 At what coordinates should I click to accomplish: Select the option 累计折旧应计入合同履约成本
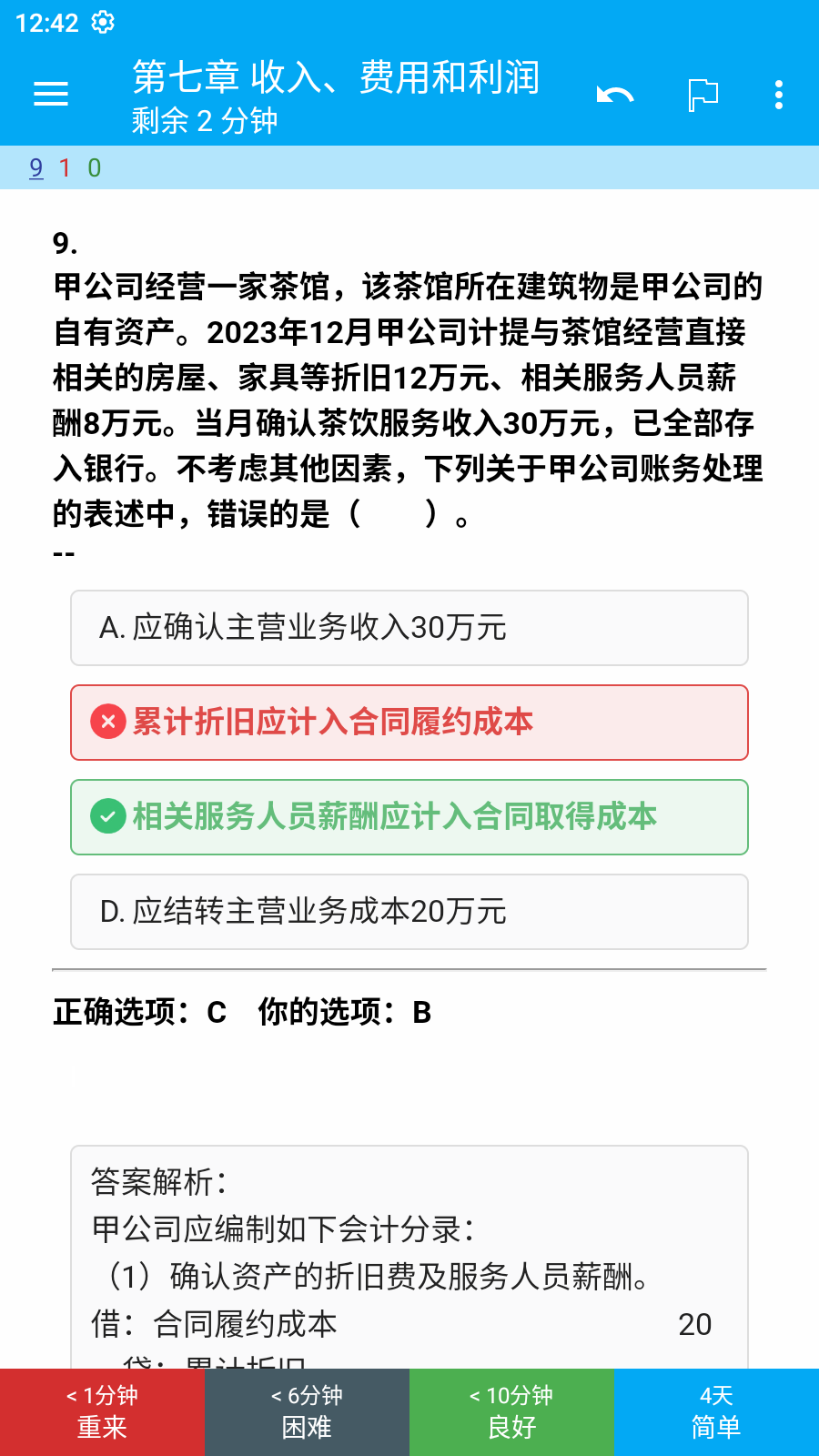409,723
